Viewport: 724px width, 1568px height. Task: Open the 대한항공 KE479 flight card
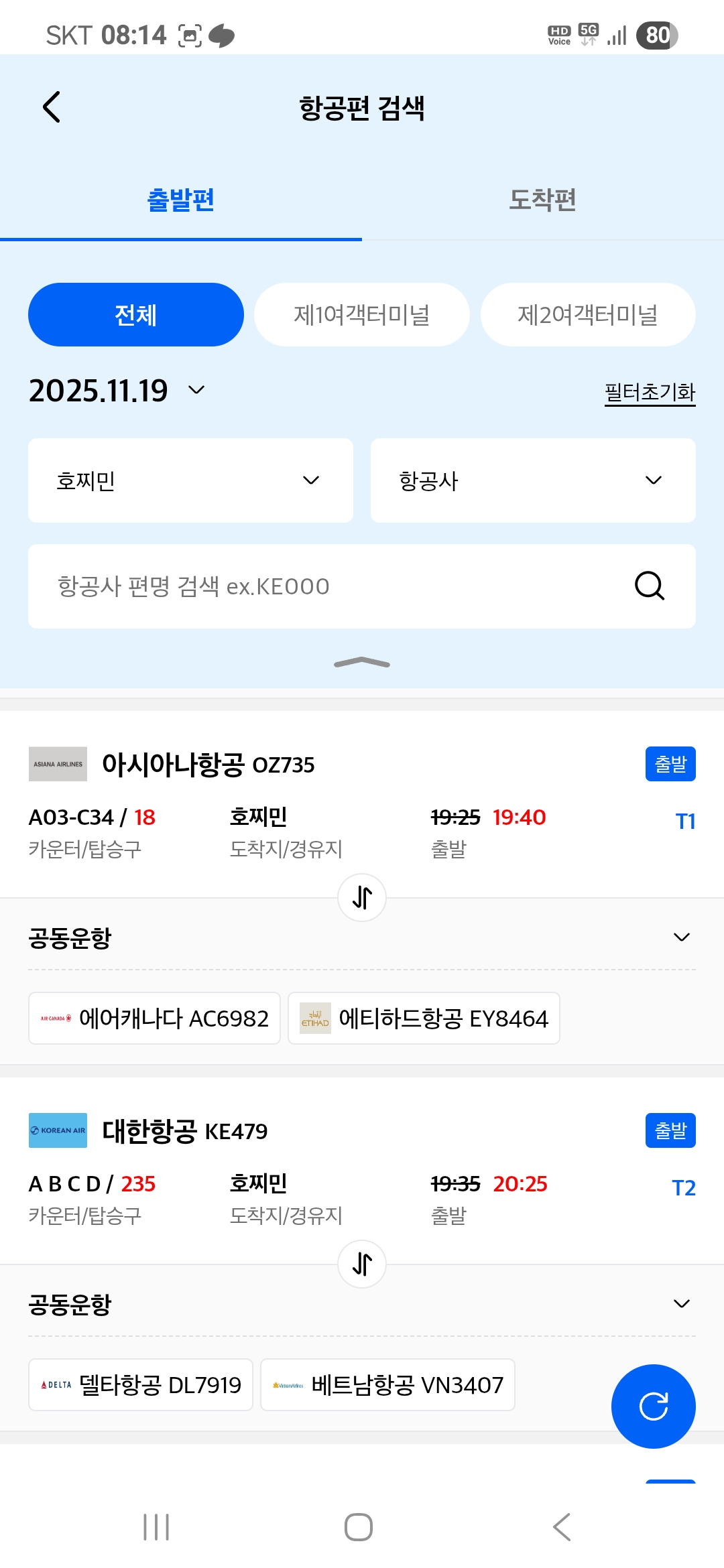[x=362, y=1169]
